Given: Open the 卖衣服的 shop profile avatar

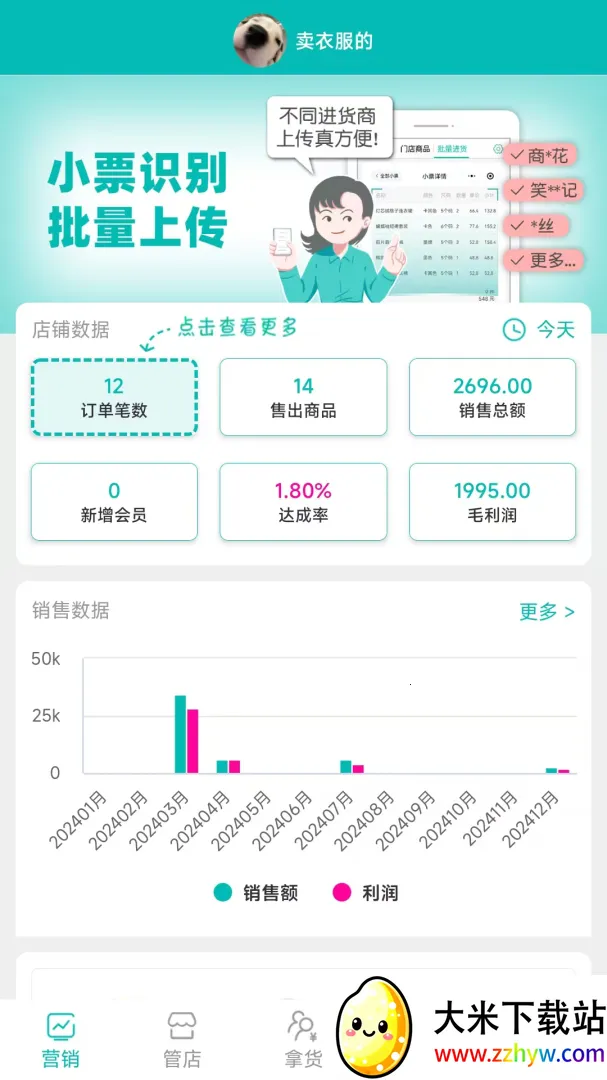Looking at the screenshot, I should 259,40.
